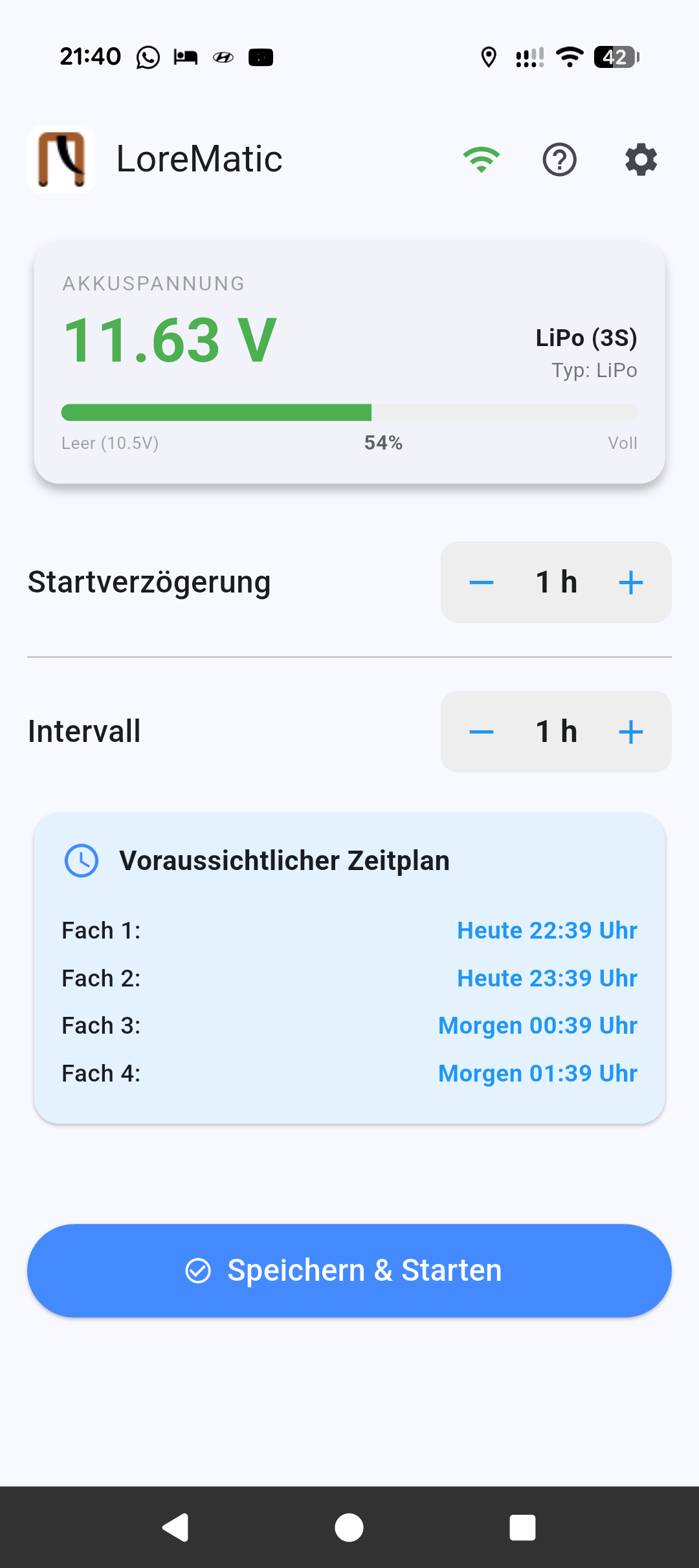Tap Speichern & Starten button

[349, 1270]
